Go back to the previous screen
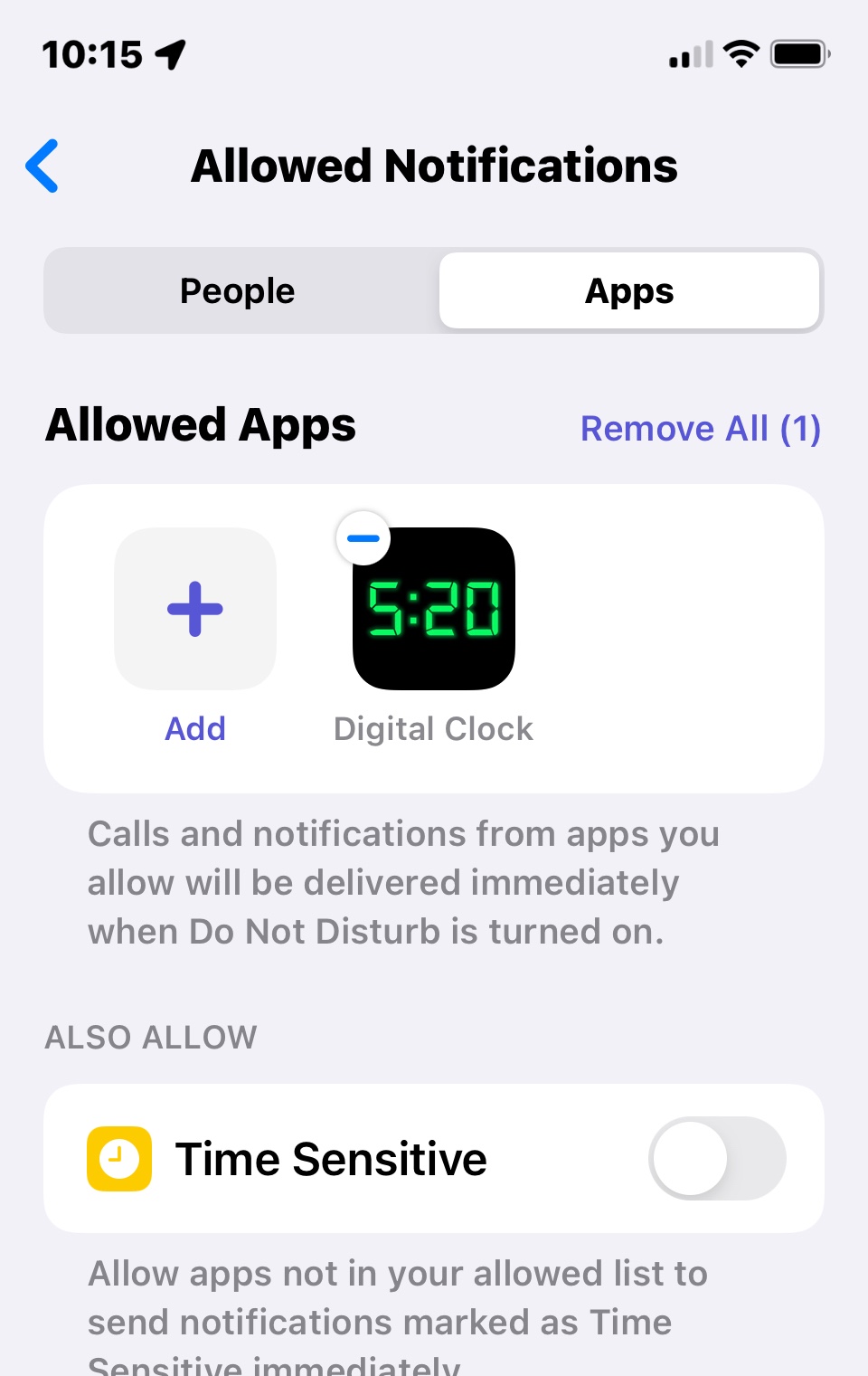The image size is (868, 1376). pyautogui.click(x=42, y=166)
